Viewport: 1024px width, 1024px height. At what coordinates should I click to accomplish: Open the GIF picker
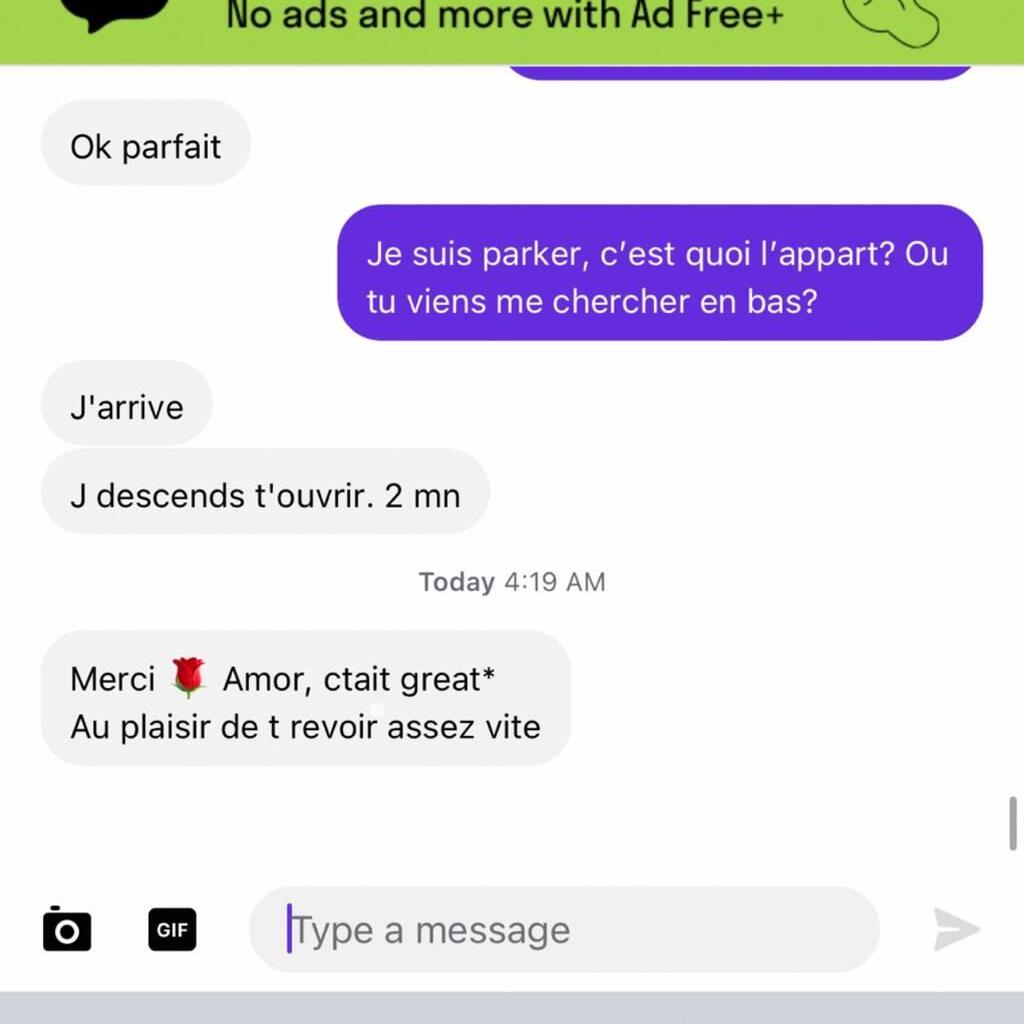[172, 929]
